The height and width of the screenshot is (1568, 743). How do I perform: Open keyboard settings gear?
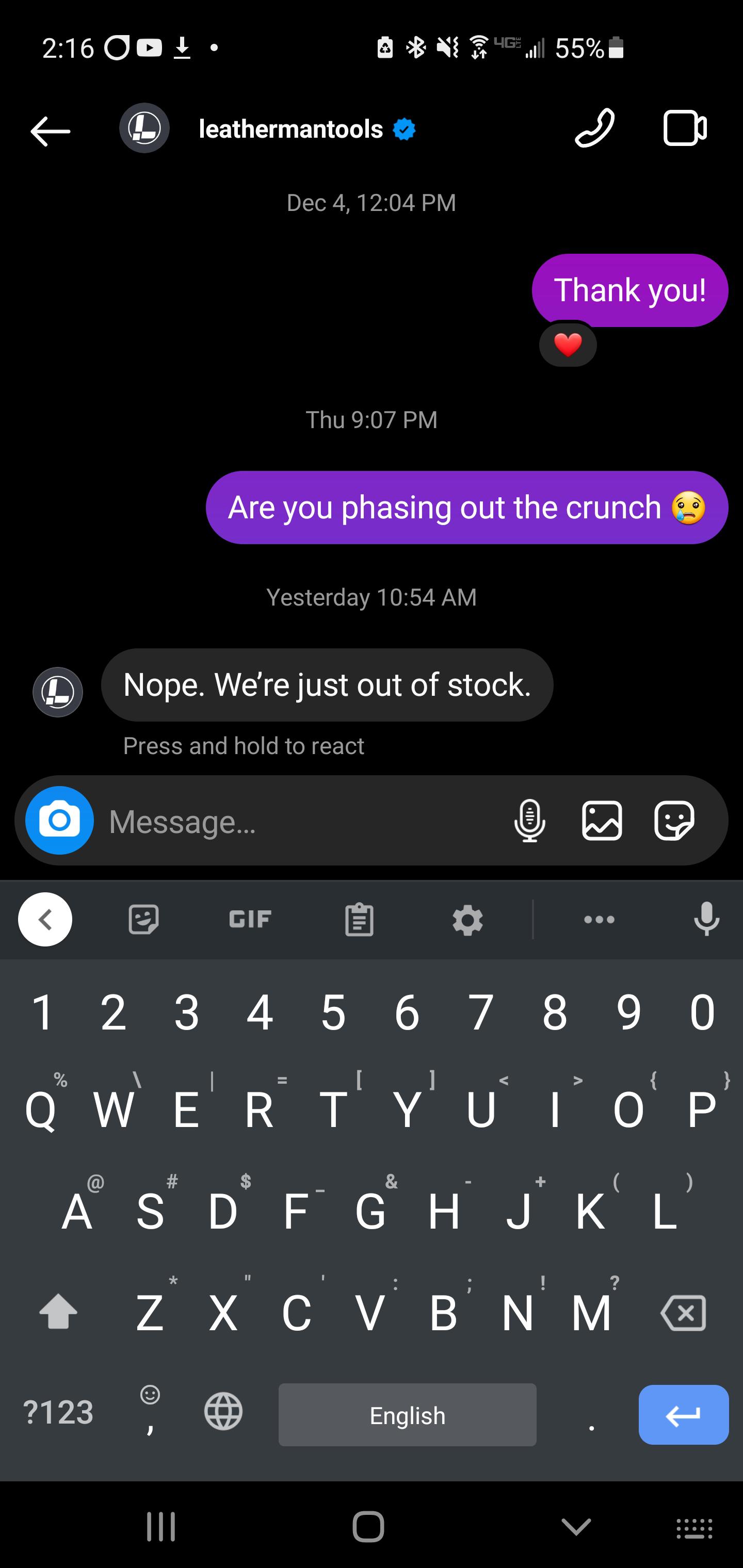467,919
